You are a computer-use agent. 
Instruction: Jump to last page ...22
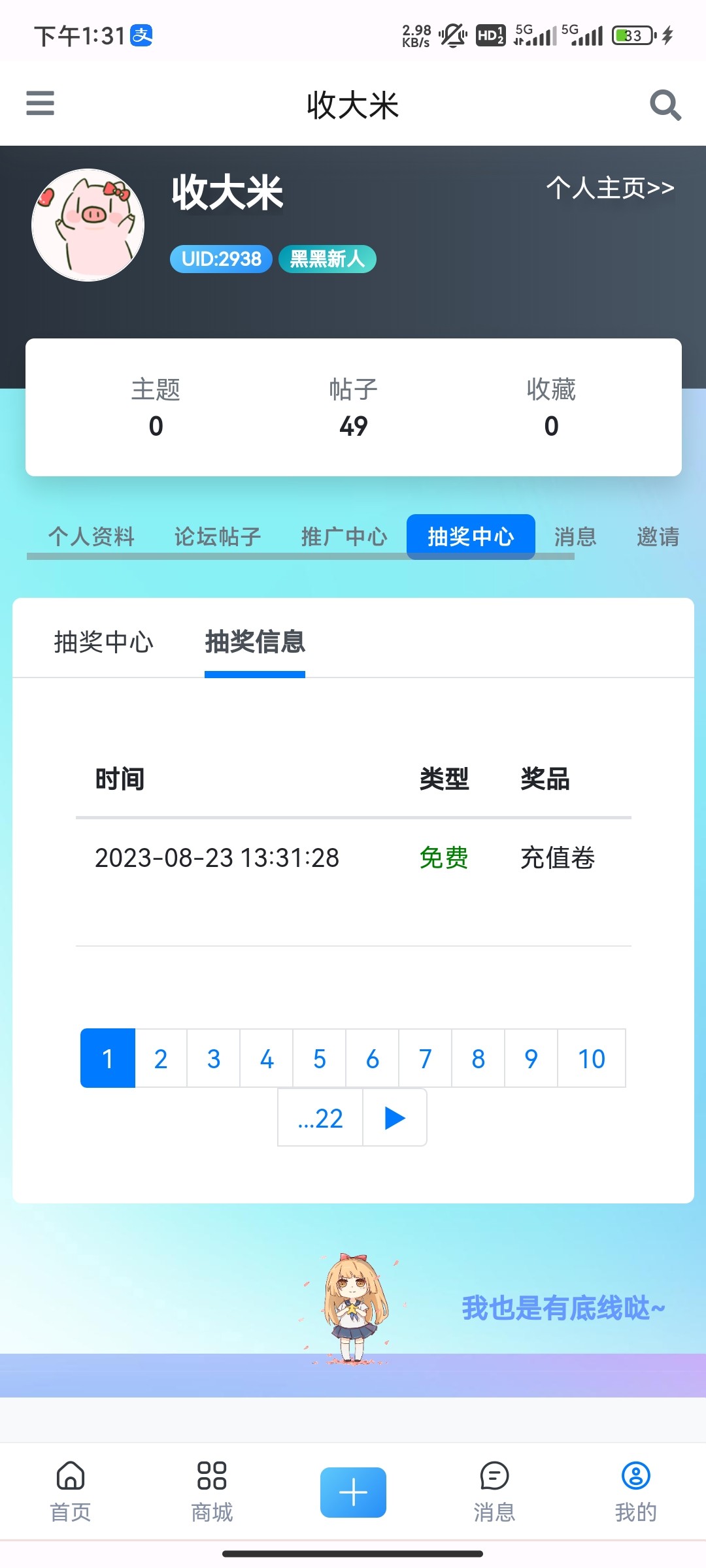320,1118
